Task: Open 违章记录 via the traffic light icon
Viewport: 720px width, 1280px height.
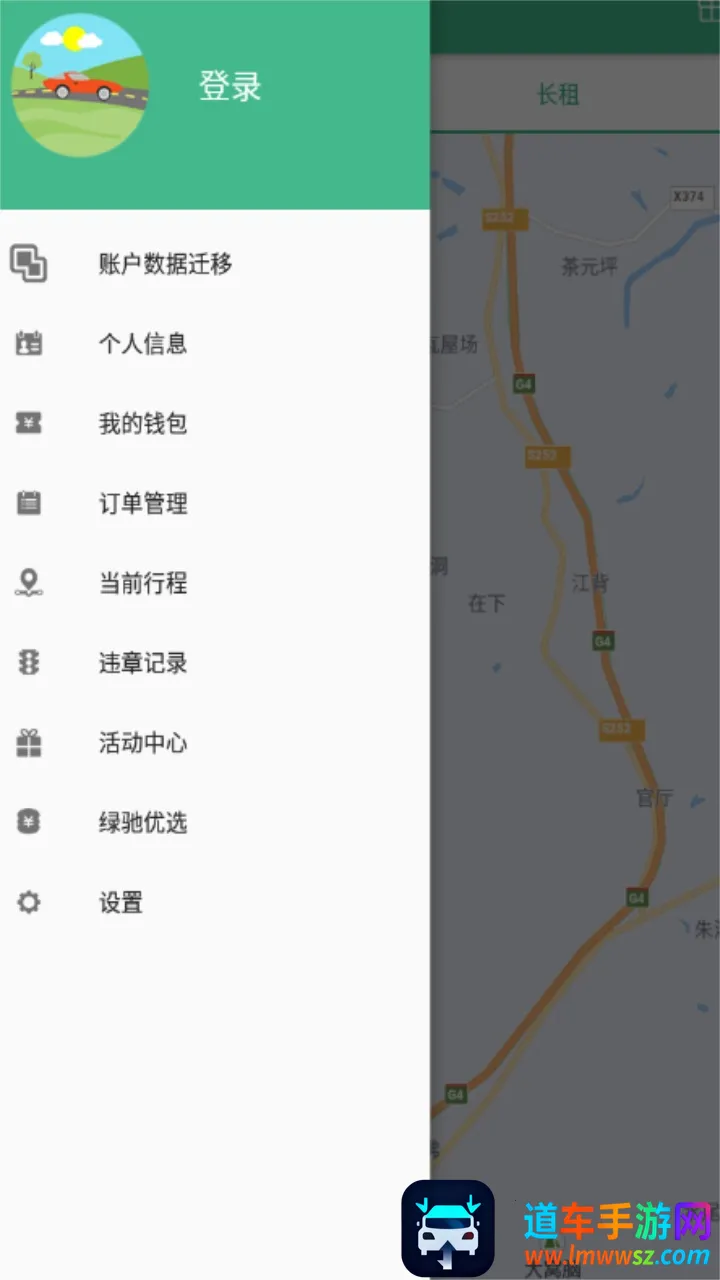Action: click(27, 663)
